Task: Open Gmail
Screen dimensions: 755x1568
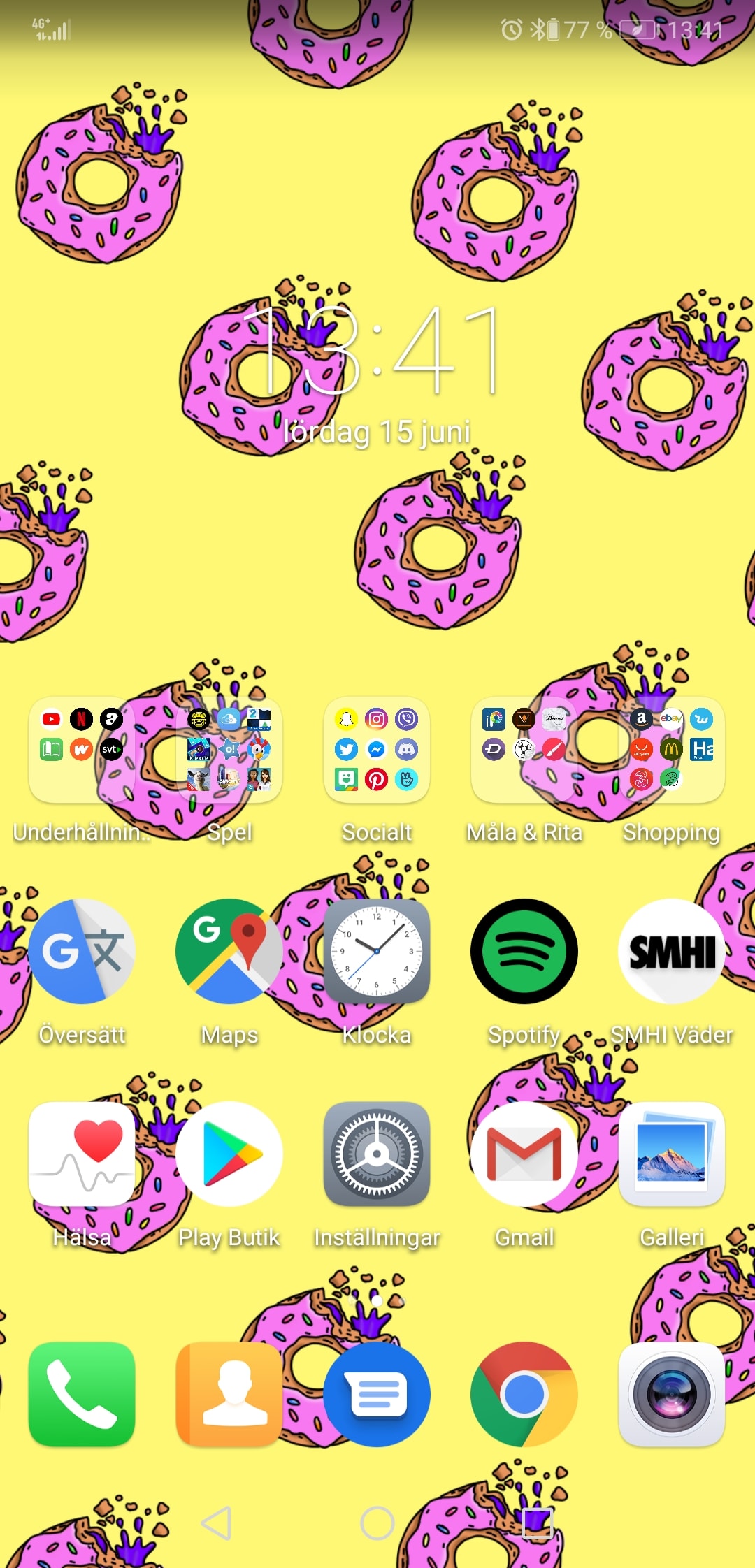Action: pos(524,1154)
